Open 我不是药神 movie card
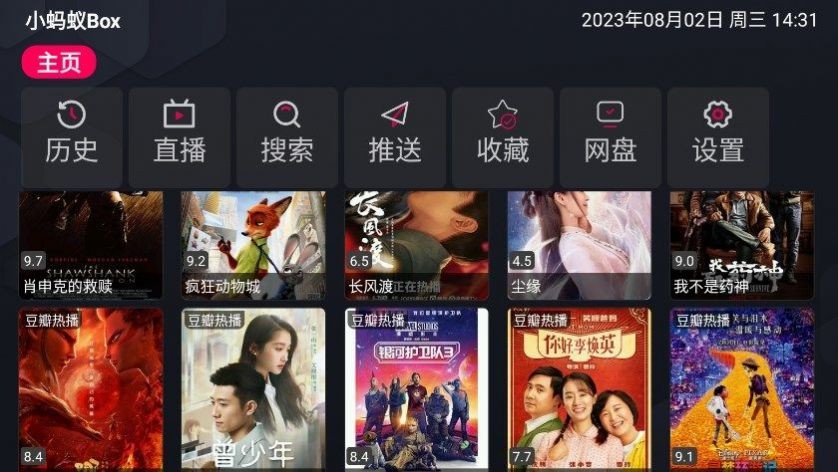The height and width of the screenshot is (472, 838). click(x=742, y=245)
